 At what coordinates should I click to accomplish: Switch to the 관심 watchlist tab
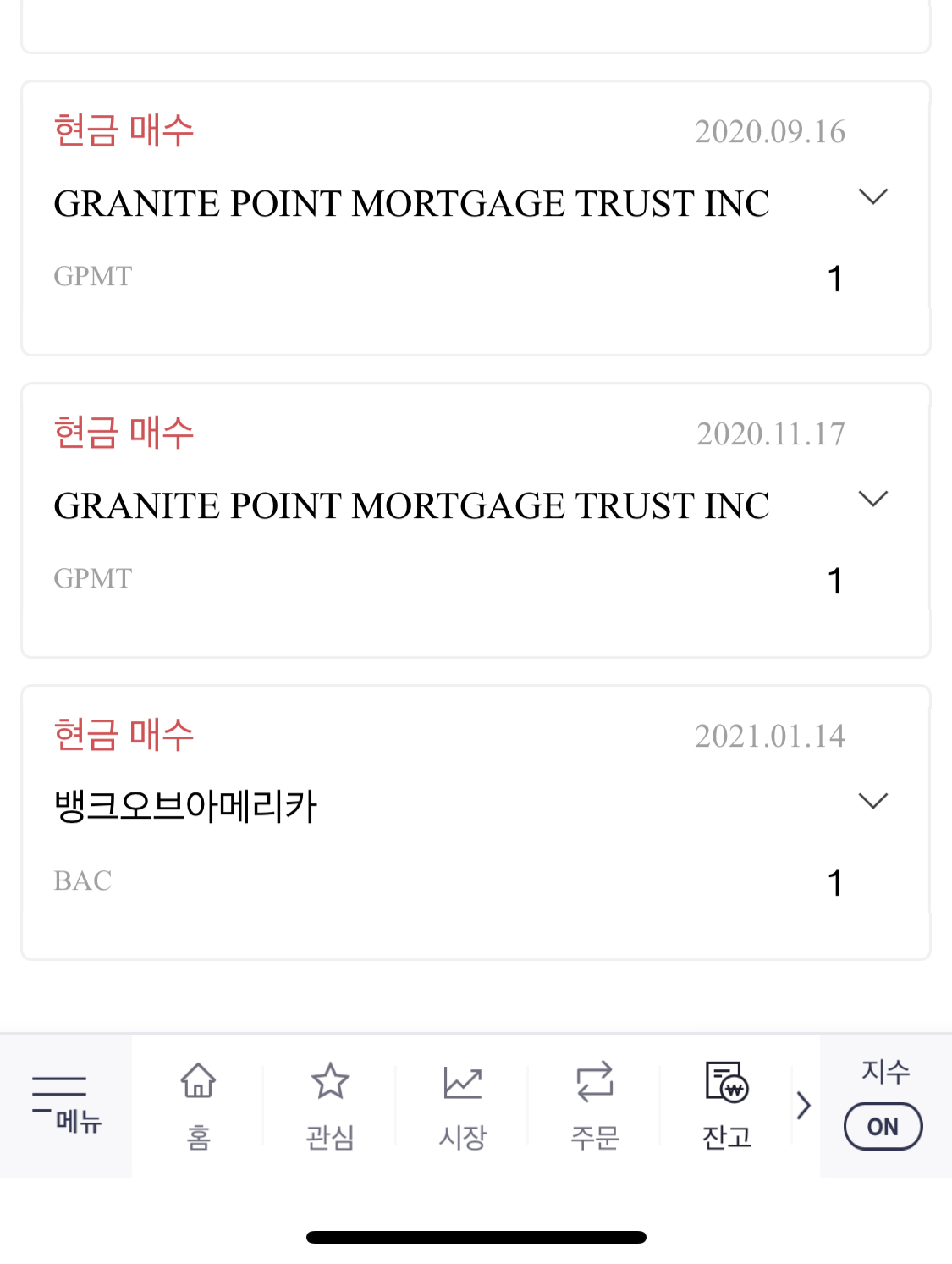pos(330,1105)
